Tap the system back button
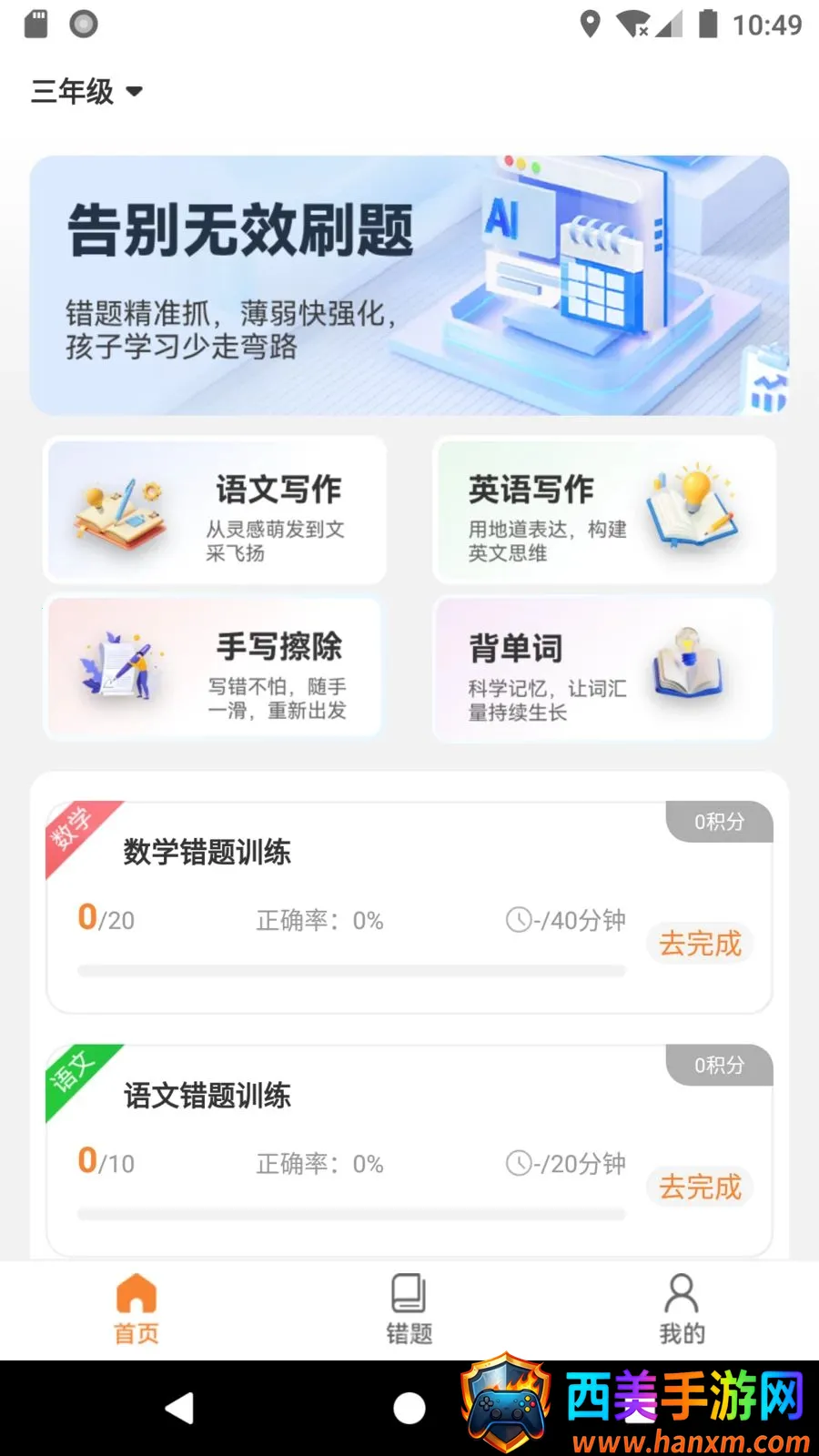 tap(179, 1408)
